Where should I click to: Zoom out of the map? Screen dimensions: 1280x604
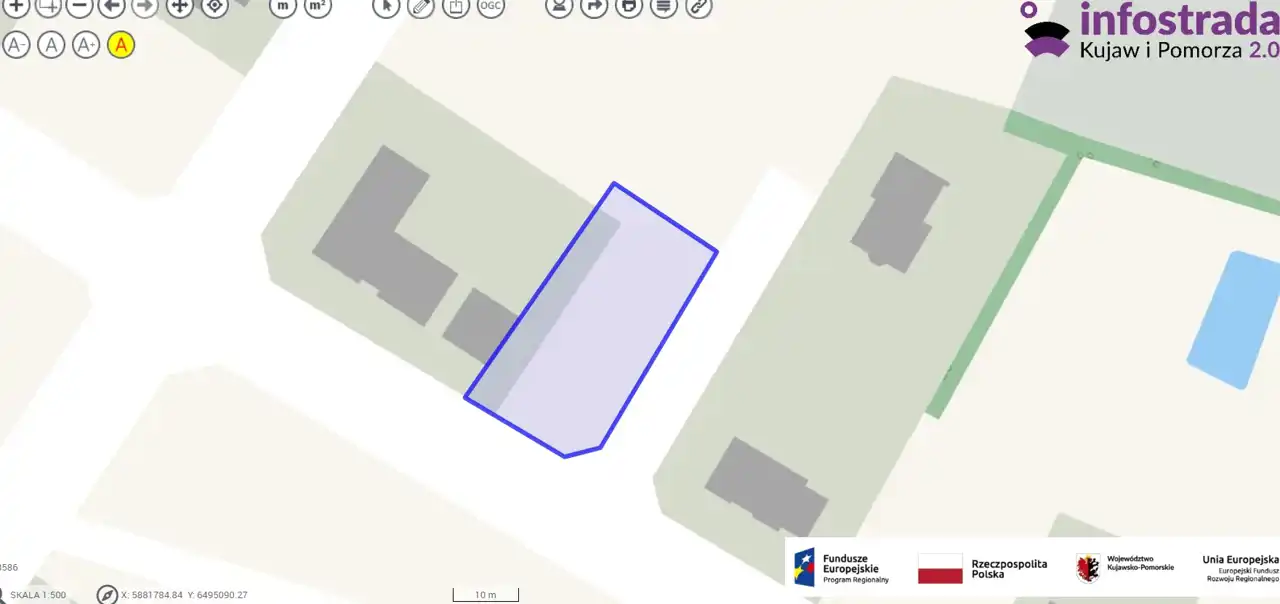pyautogui.click(x=79, y=6)
